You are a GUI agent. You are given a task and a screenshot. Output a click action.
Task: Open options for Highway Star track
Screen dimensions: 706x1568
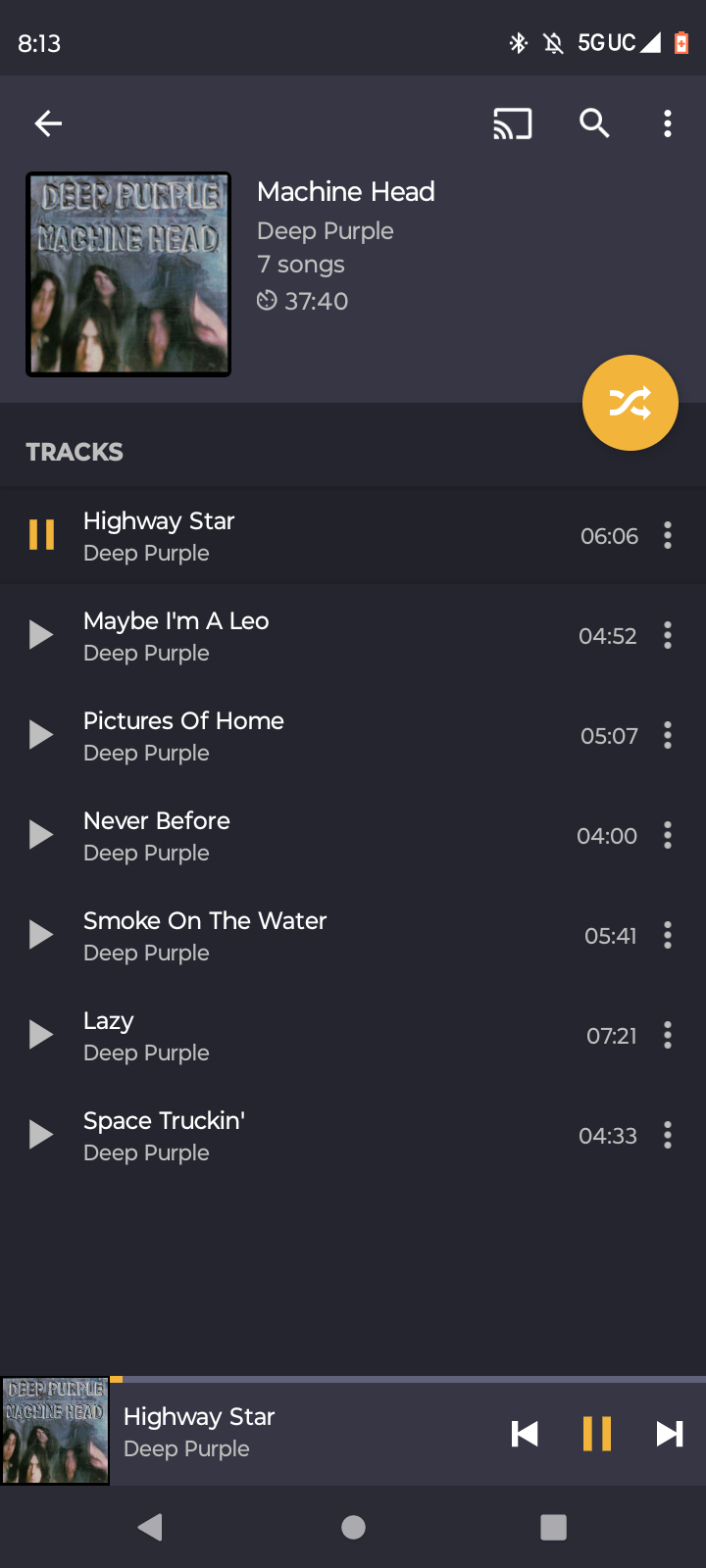tap(668, 535)
